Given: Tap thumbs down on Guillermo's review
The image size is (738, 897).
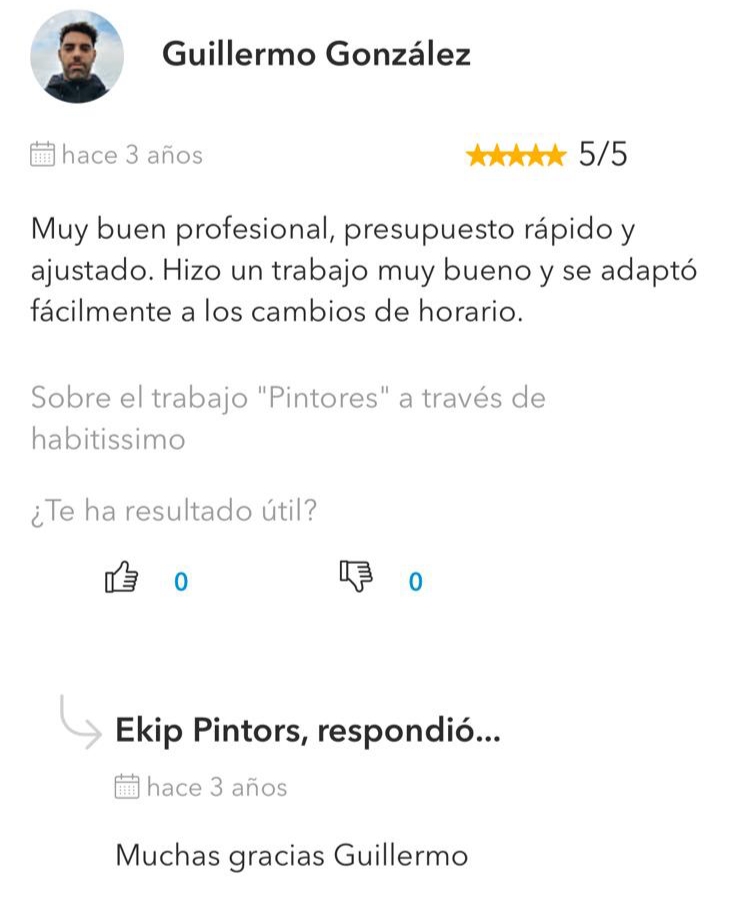Looking at the screenshot, I should coord(355,577).
